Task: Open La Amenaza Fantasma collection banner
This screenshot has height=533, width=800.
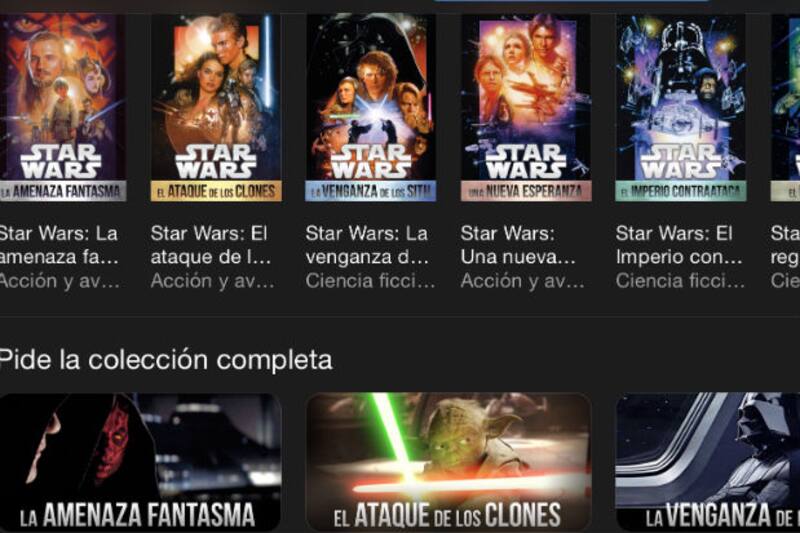Action: 139,461
